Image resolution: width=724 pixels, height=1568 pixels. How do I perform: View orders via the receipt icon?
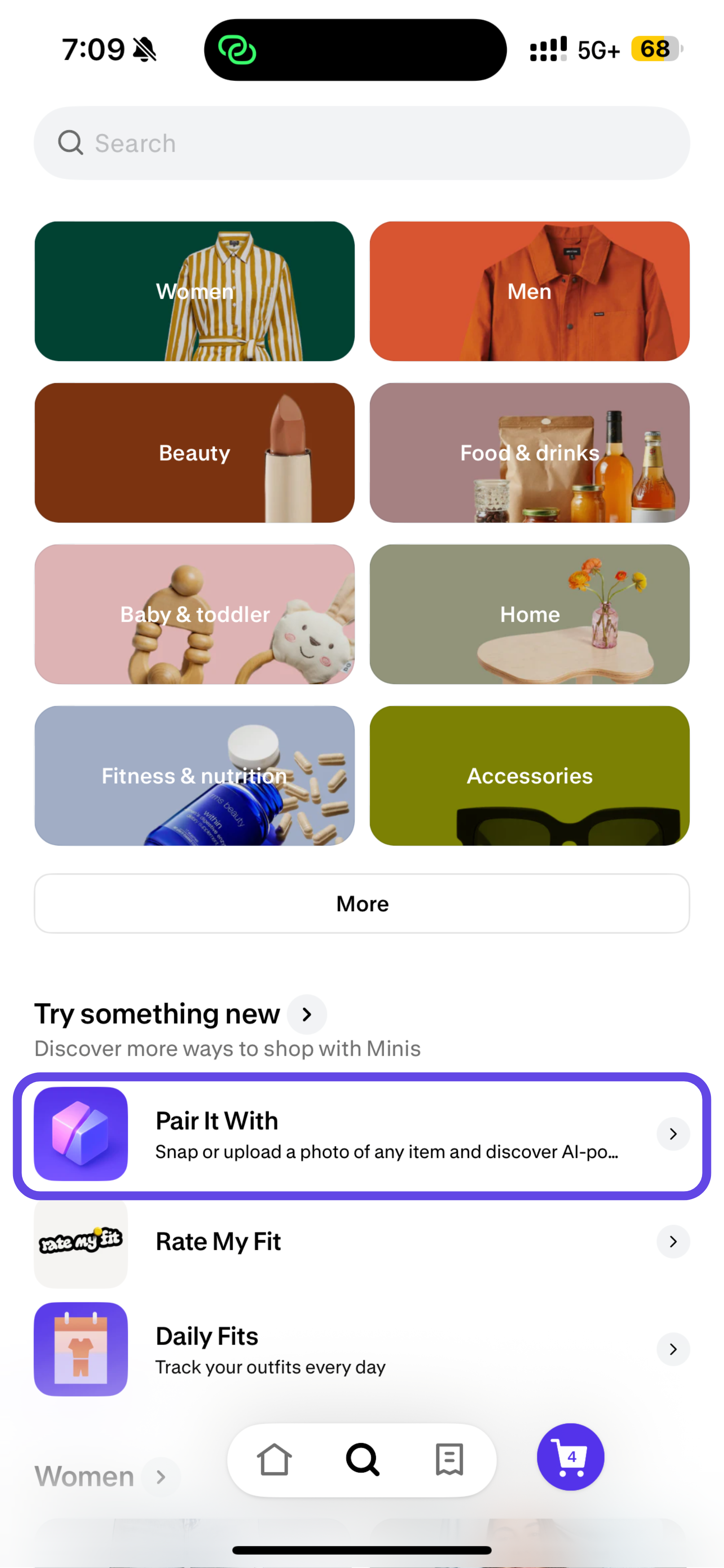449,1459
